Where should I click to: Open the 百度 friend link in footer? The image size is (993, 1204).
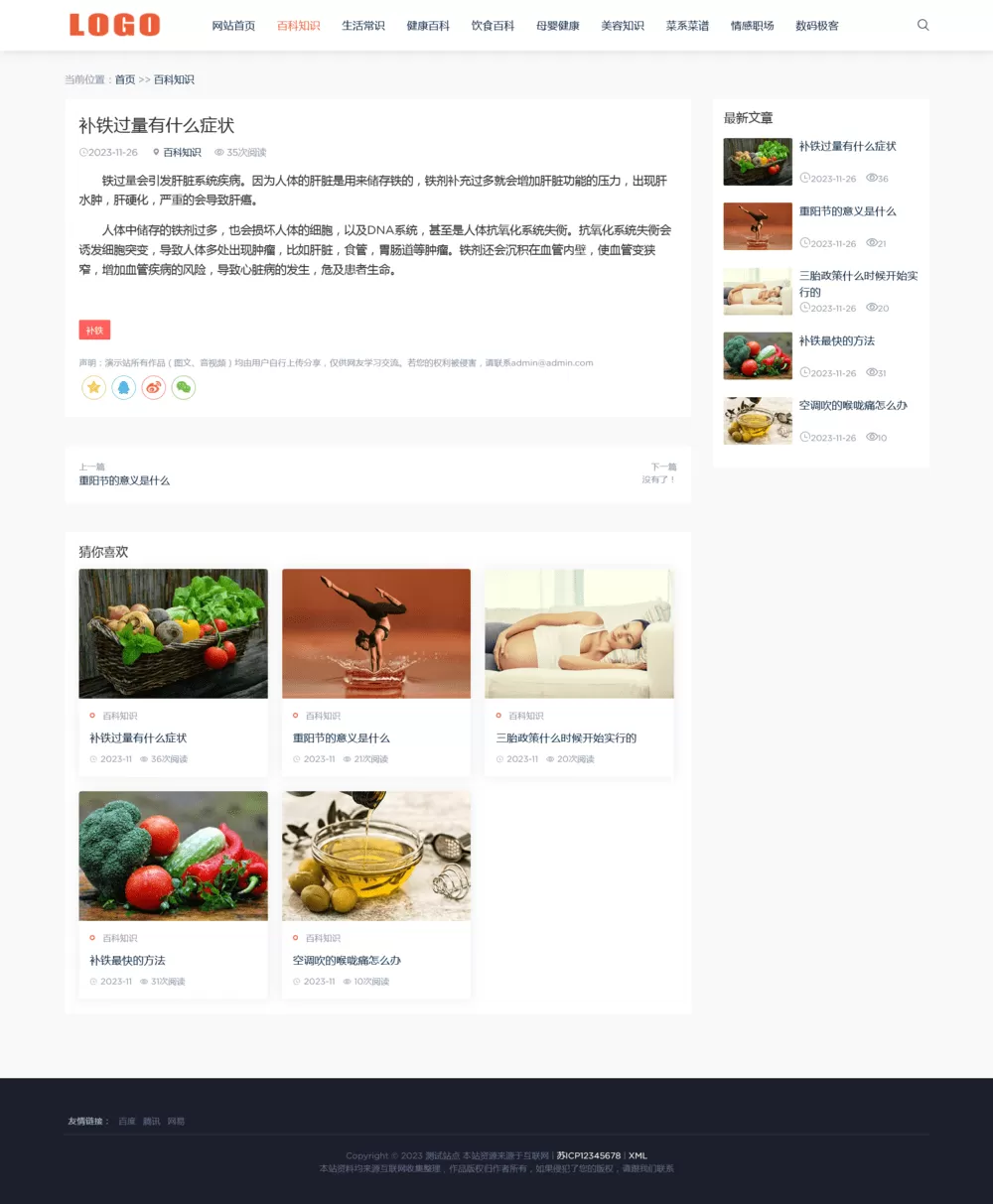(x=126, y=1121)
